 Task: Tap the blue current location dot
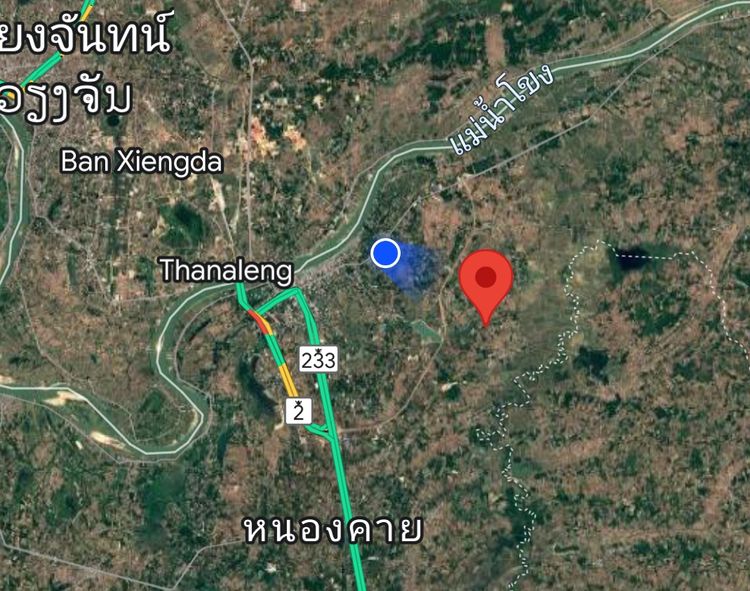(x=386, y=253)
